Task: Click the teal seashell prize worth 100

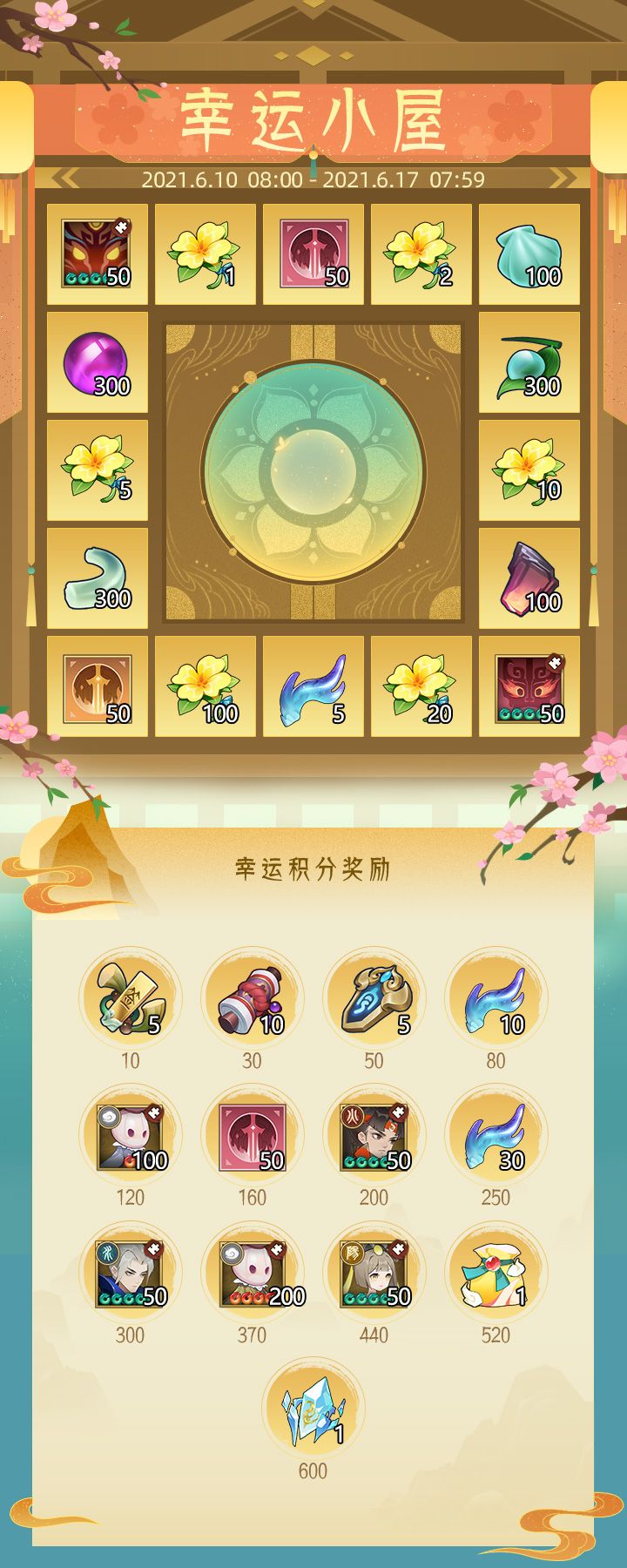Action: coord(529,253)
